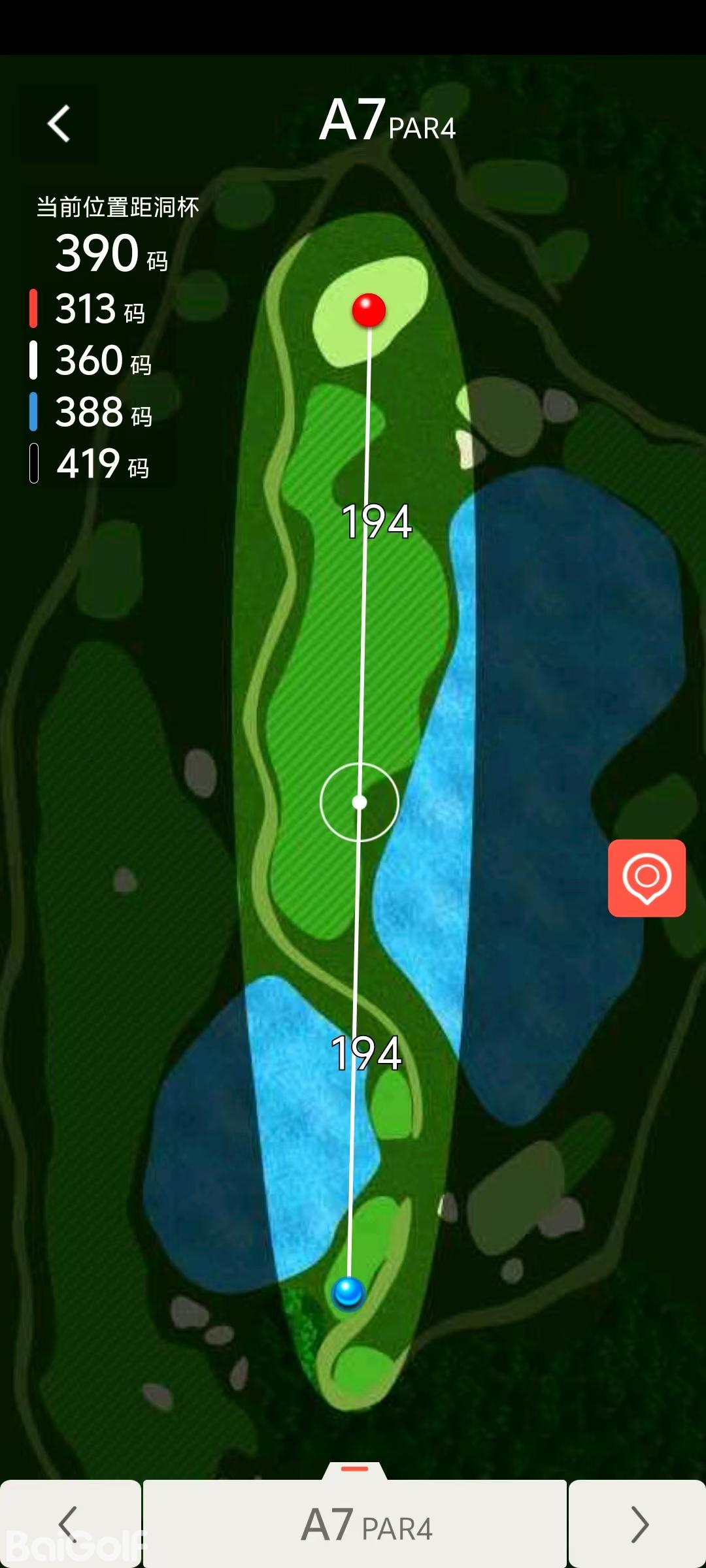Open the A7 PAR4 bottom panel
Viewport: 706px width, 1568px height.
click(355, 1524)
